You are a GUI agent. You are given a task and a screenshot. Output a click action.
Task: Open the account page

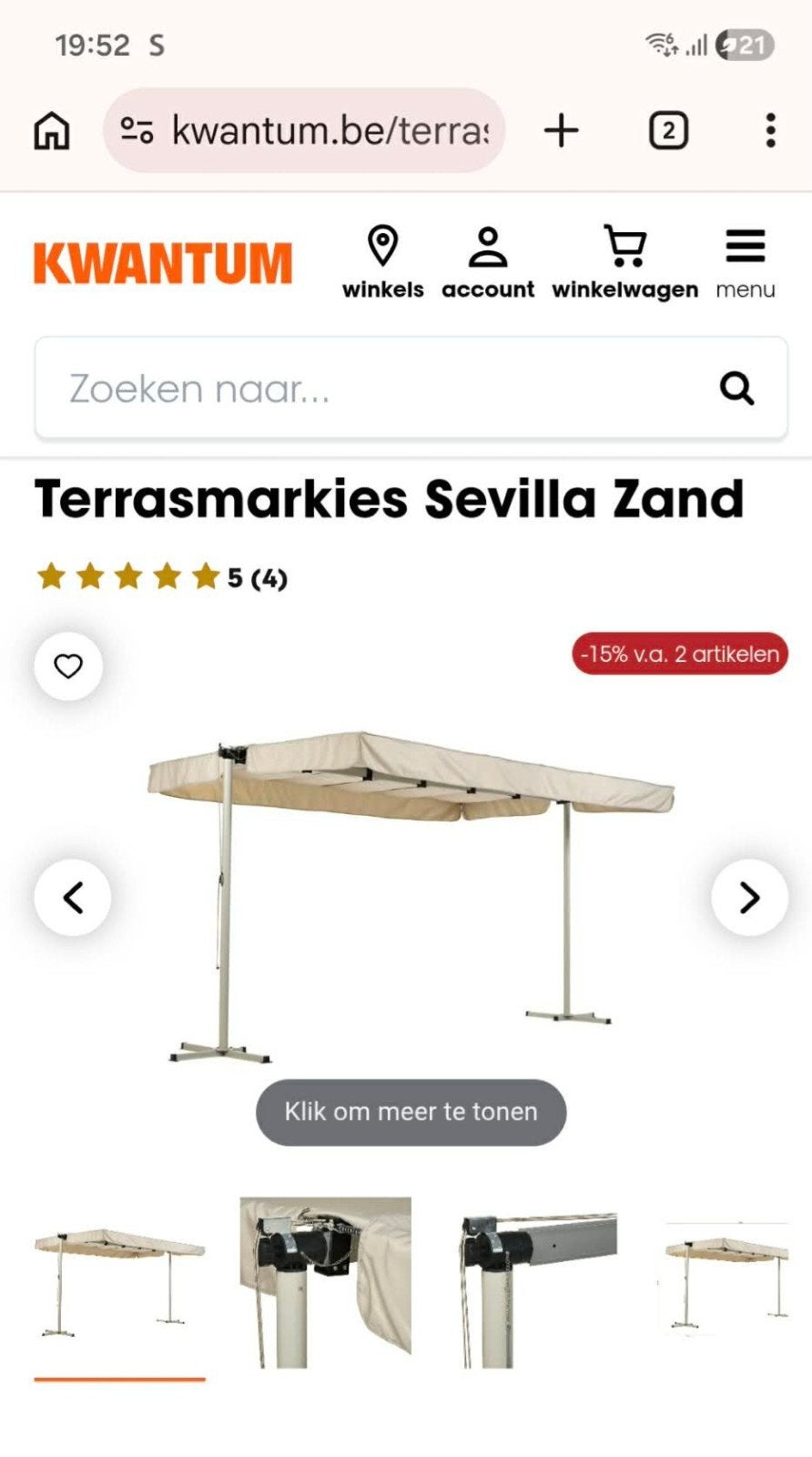pos(488,262)
